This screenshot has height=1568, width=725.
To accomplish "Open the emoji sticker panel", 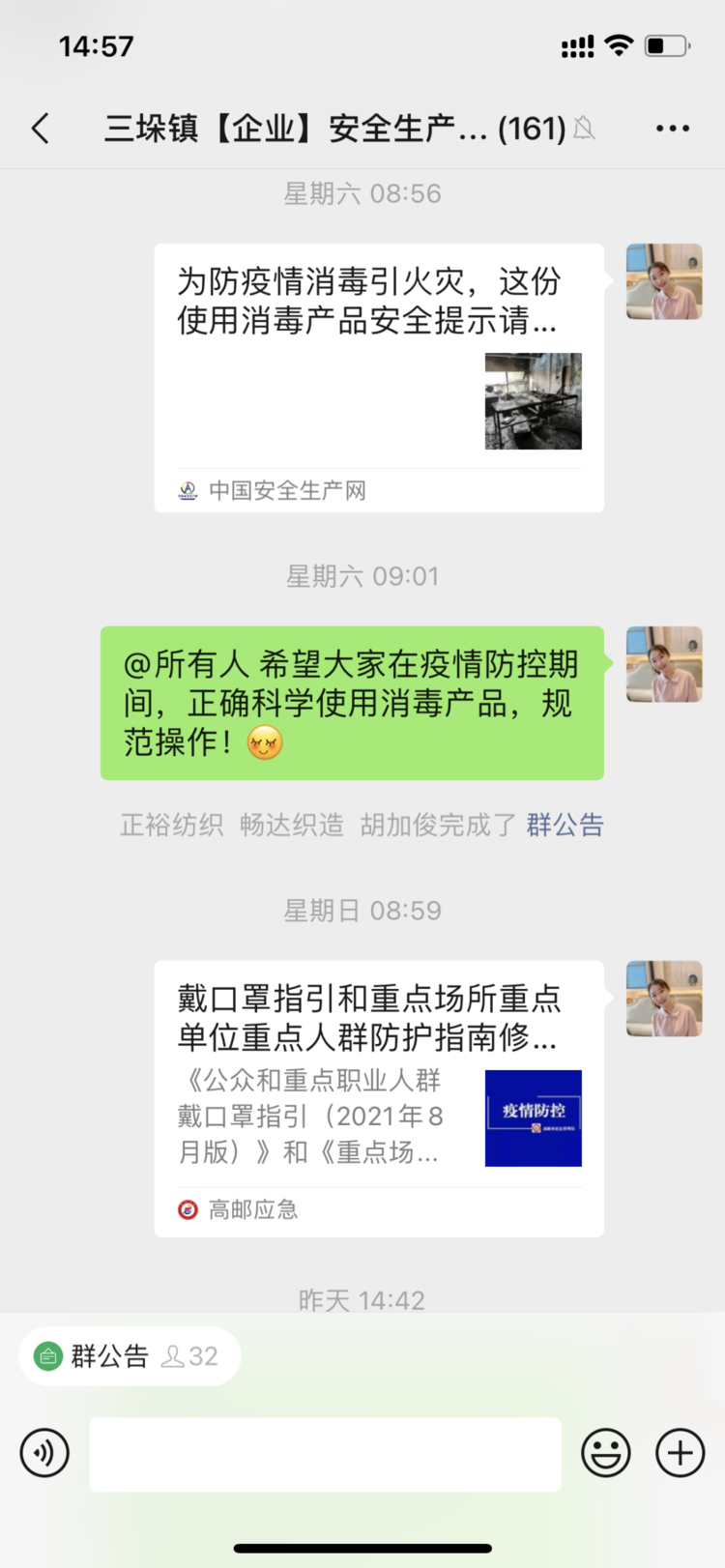I will click(x=606, y=1452).
